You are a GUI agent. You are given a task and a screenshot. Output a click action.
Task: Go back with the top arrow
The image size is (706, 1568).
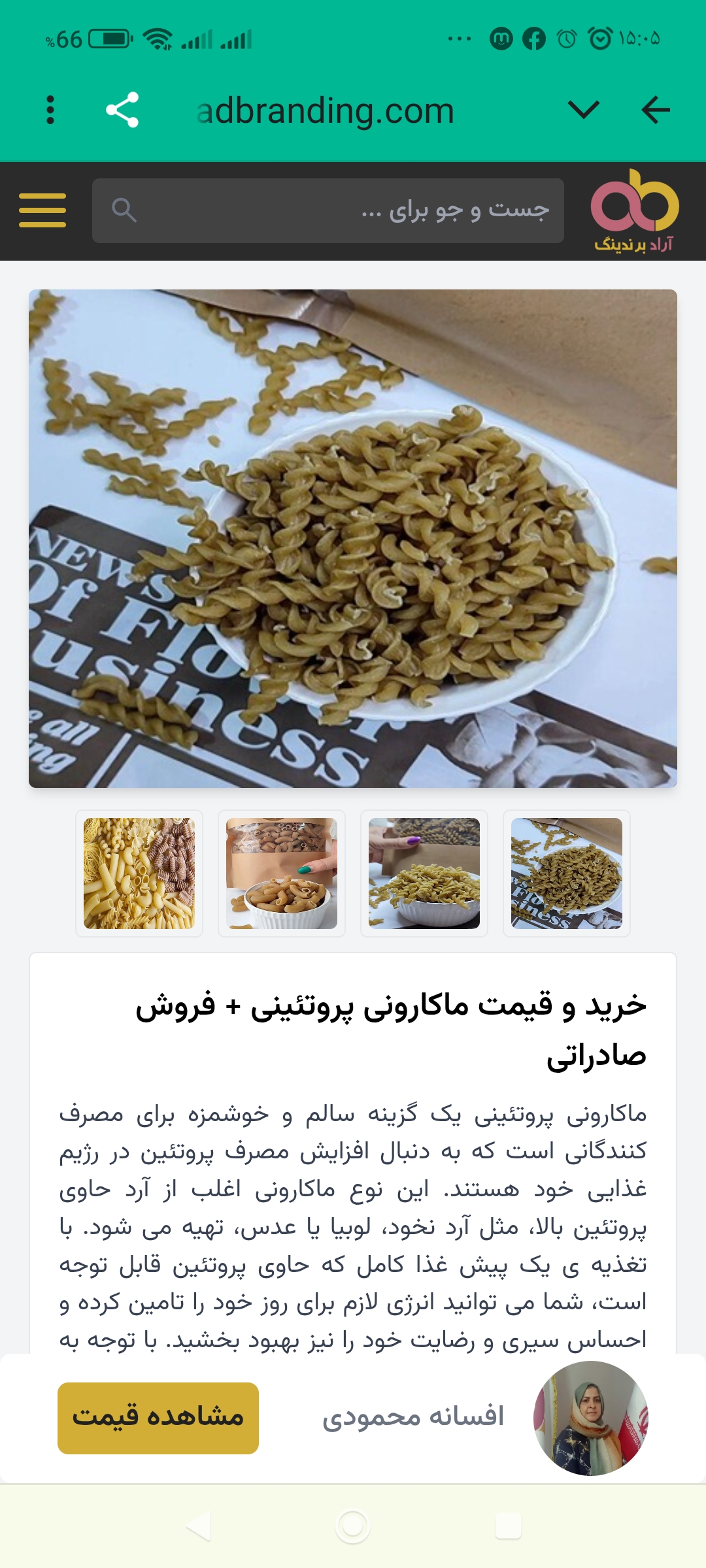pyautogui.click(x=656, y=110)
